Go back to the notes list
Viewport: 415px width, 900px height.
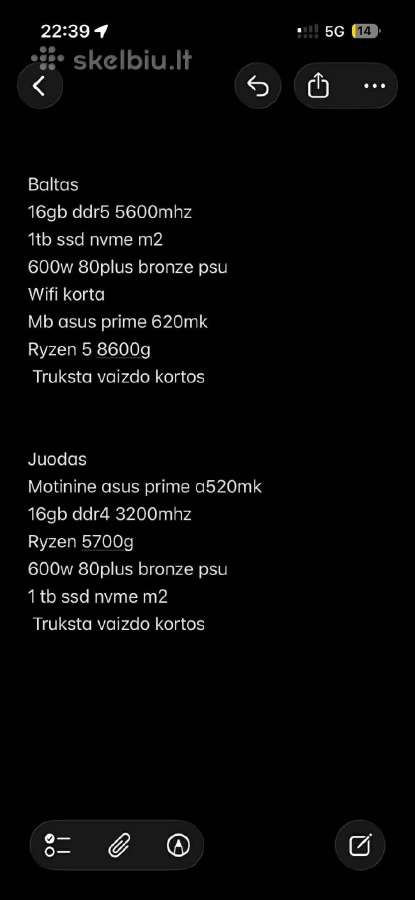(39, 86)
